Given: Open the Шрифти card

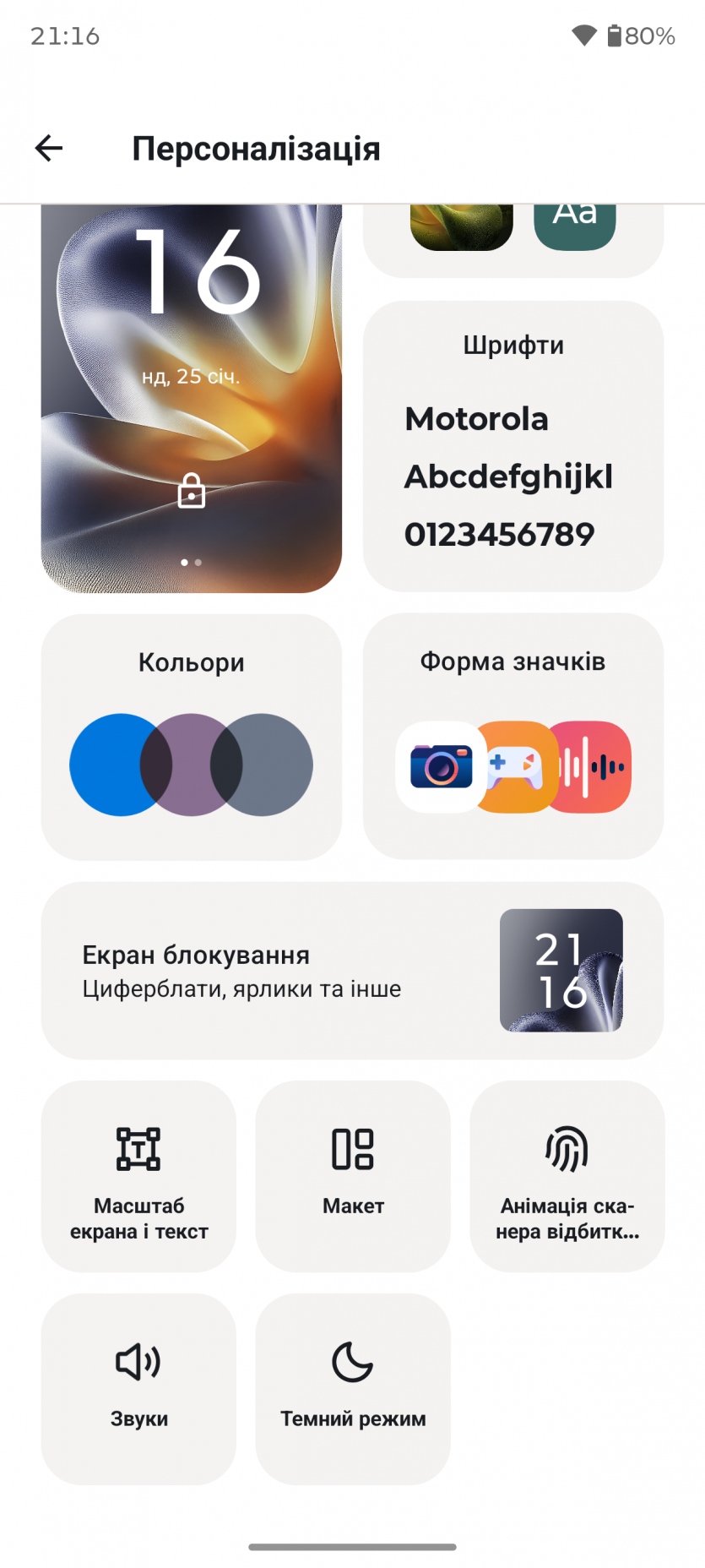Looking at the screenshot, I should point(512,446).
